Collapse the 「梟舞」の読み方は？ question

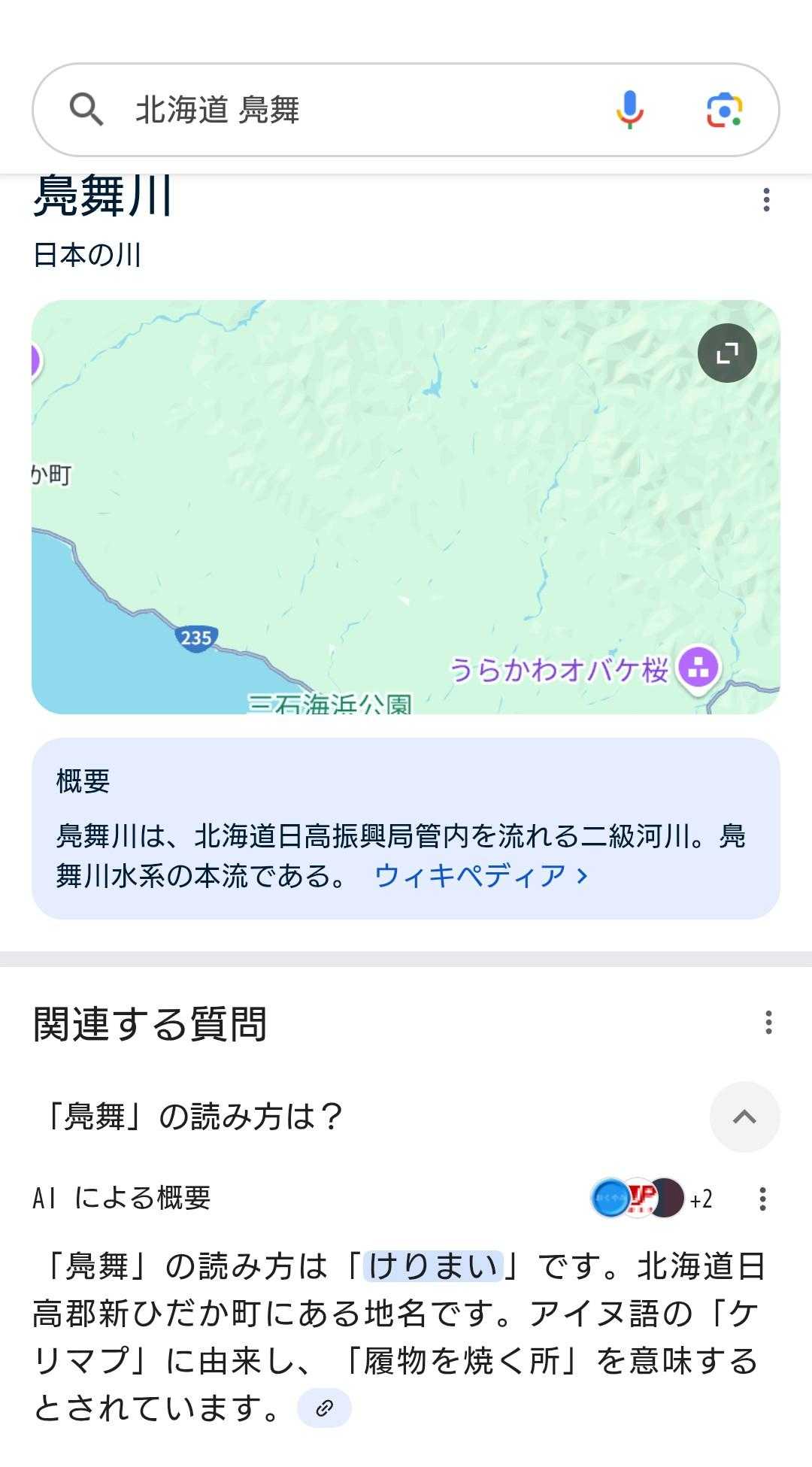pyautogui.click(x=744, y=1117)
